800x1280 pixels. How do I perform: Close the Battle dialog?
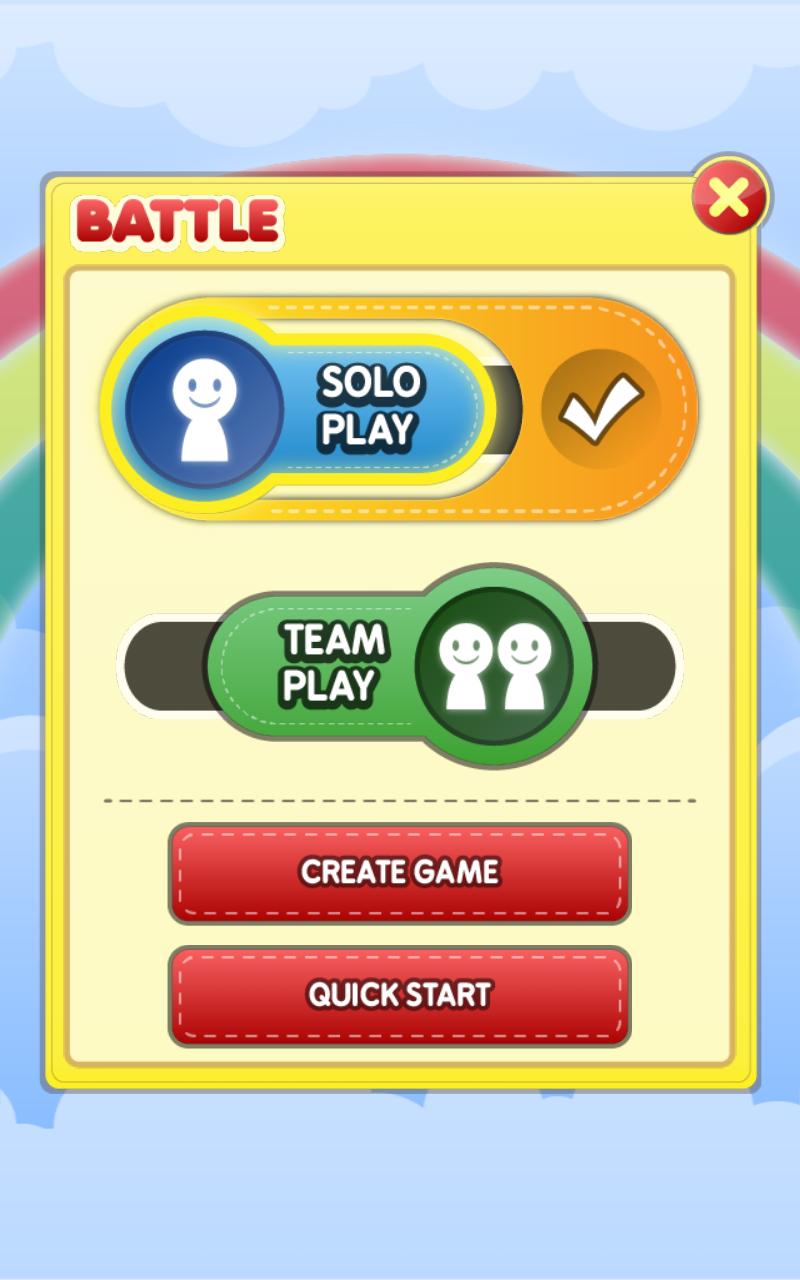click(x=731, y=196)
